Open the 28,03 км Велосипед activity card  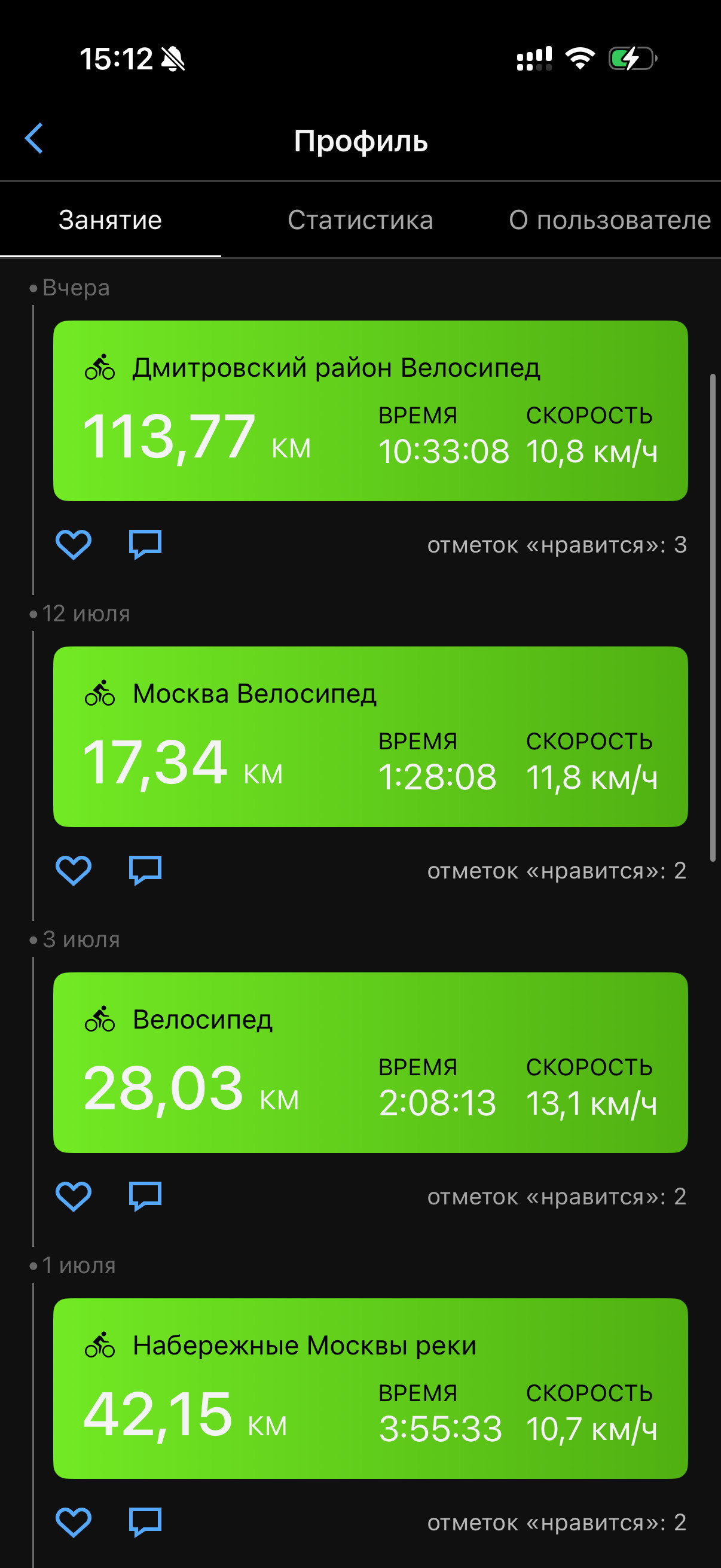[371, 1062]
